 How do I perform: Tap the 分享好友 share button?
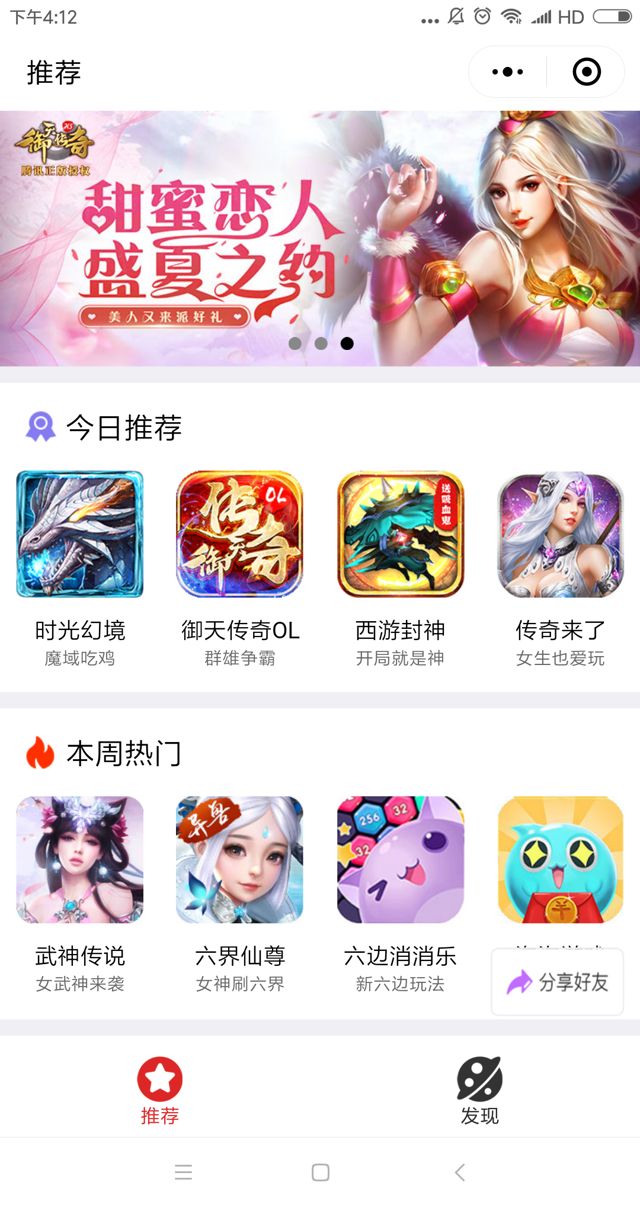coord(558,982)
